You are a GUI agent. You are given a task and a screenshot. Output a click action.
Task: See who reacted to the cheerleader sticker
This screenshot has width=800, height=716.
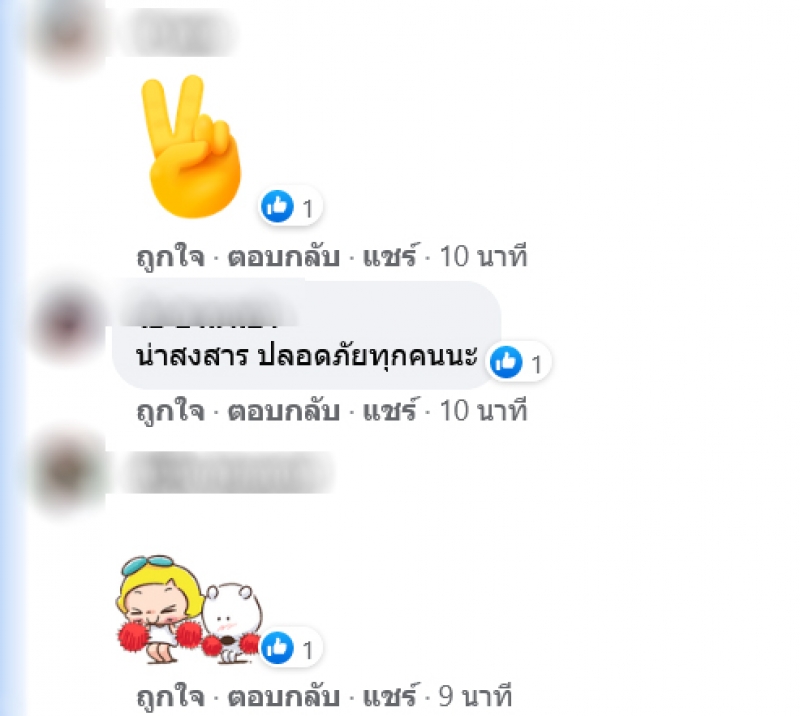[290, 649]
